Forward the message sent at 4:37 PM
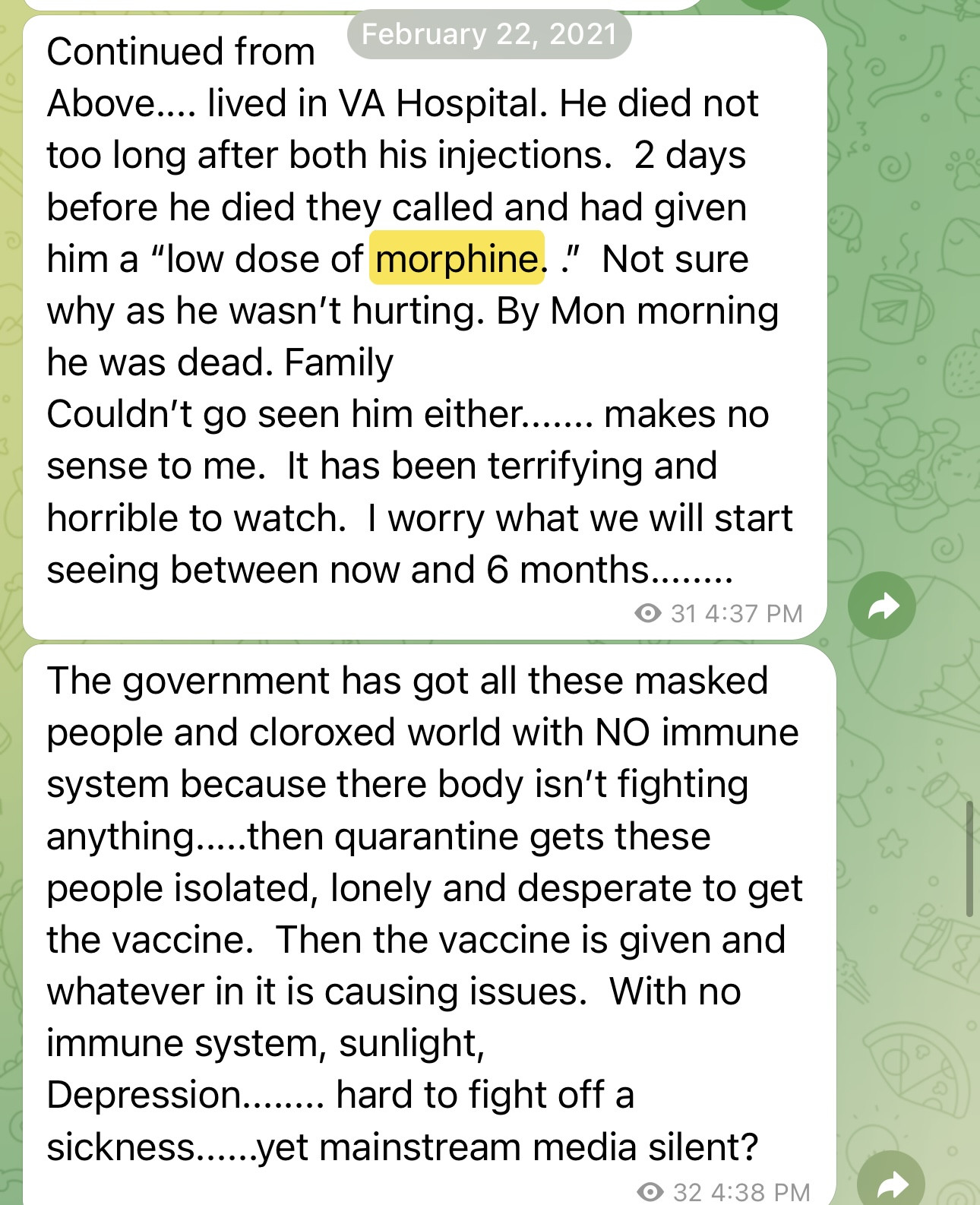 (882, 606)
